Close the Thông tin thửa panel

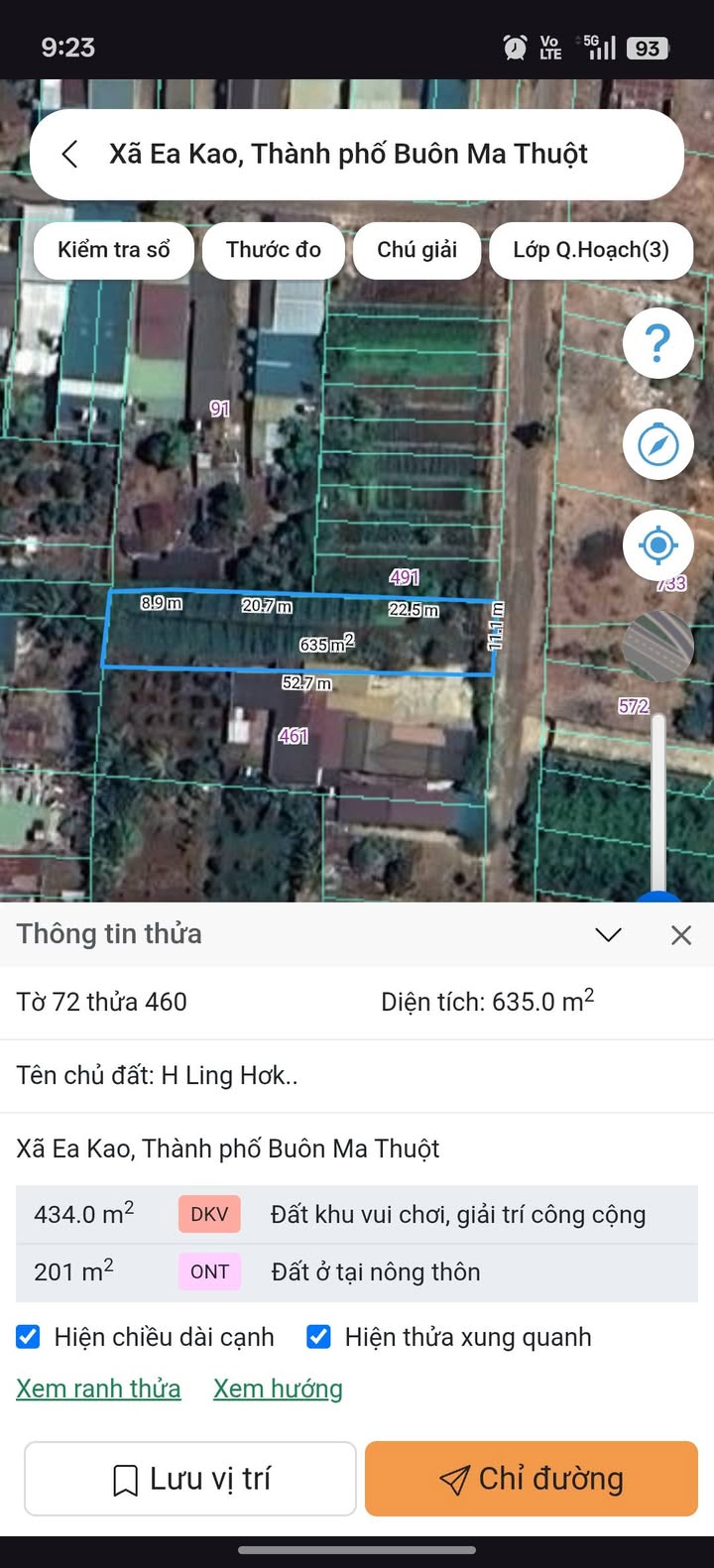pos(681,935)
